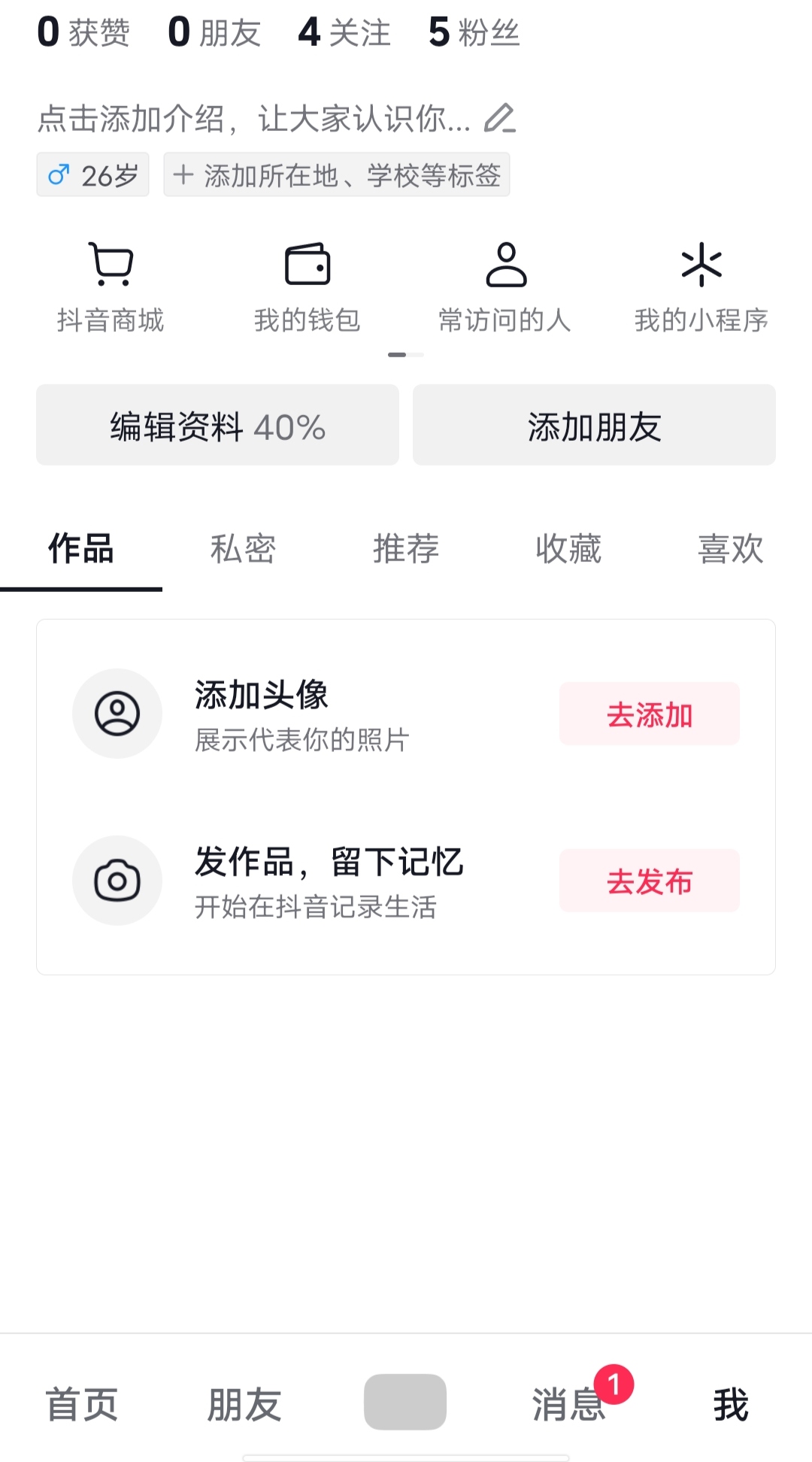Open 消息 messages tab

click(x=569, y=1403)
